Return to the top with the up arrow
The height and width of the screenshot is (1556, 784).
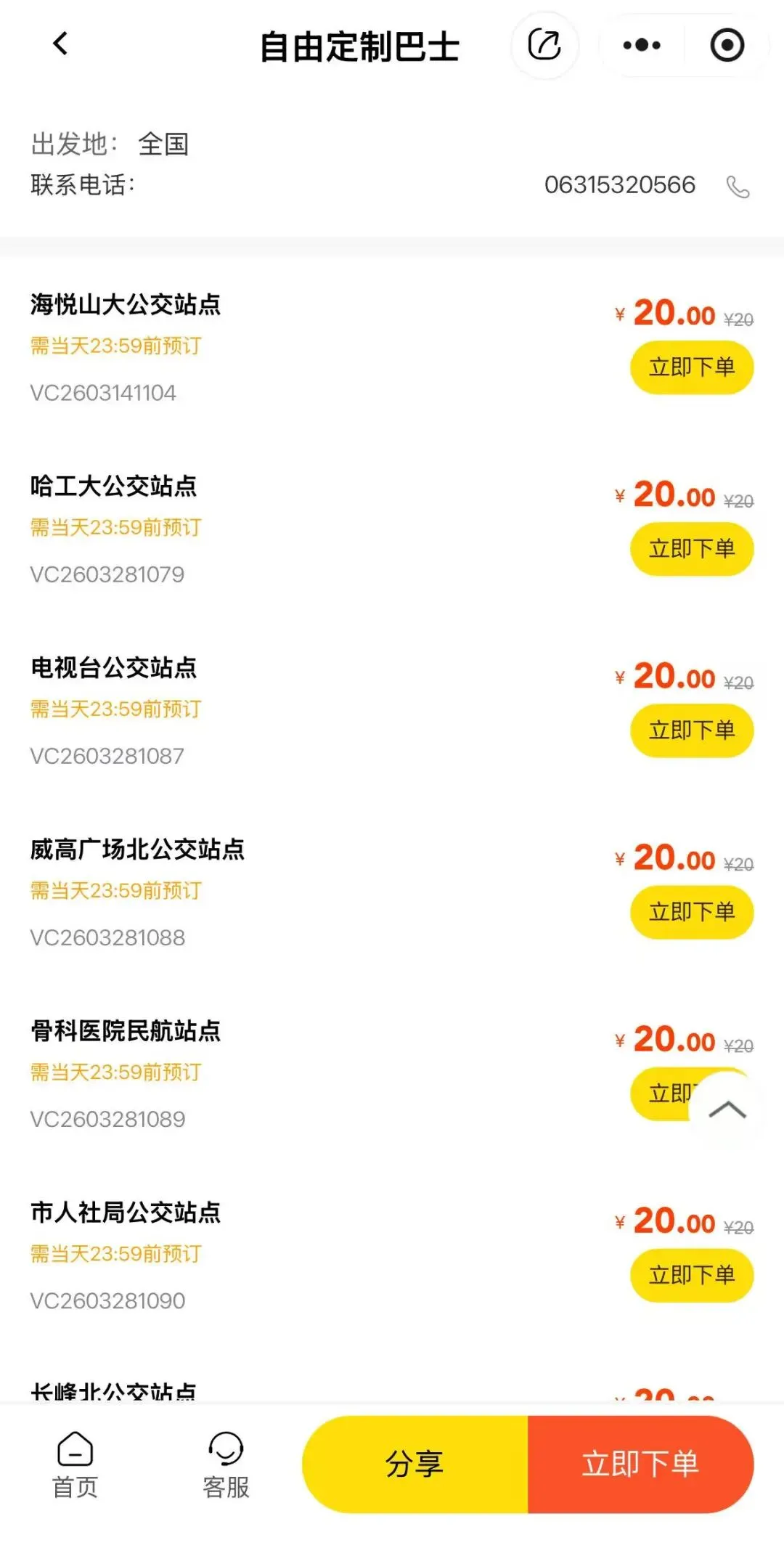click(727, 1109)
